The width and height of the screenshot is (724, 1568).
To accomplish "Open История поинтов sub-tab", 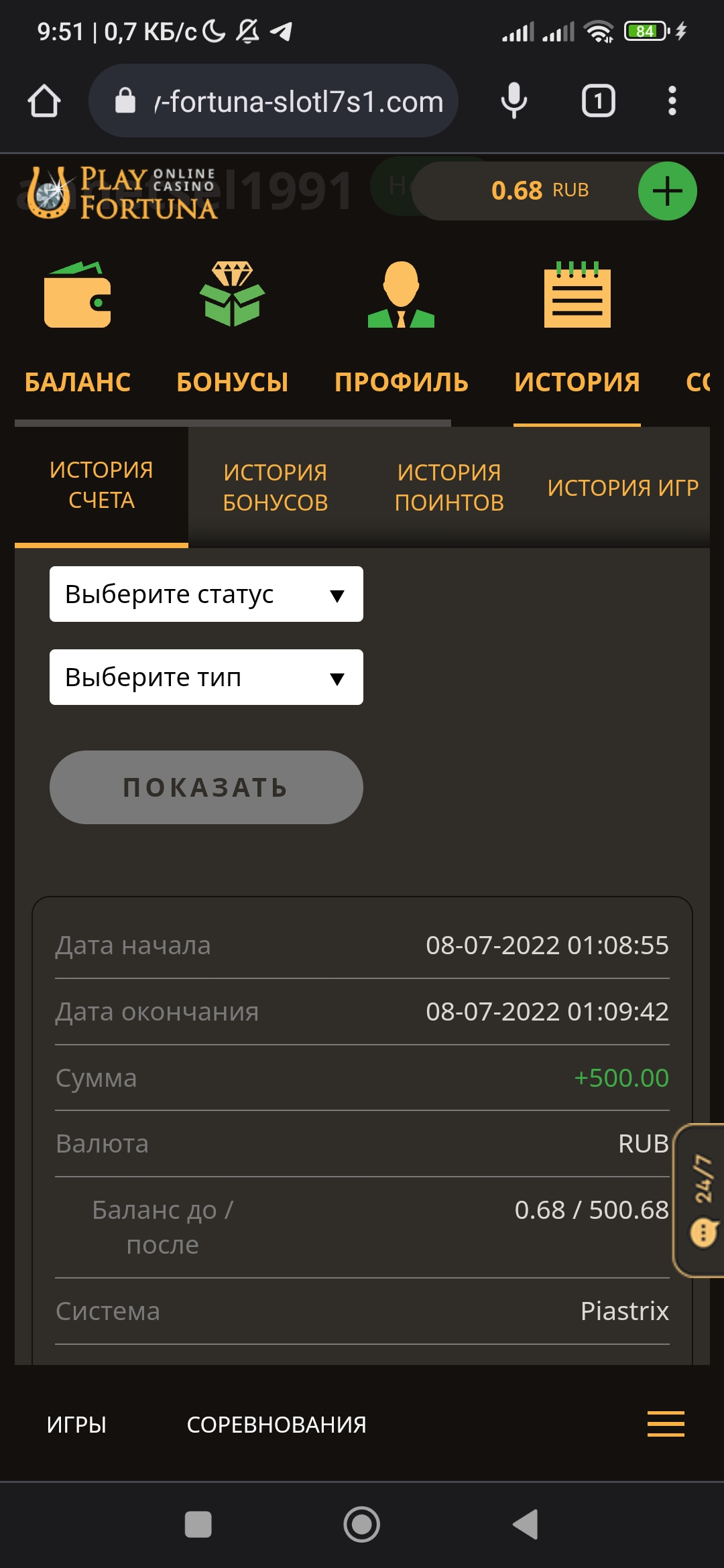I will (x=449, y=487).
